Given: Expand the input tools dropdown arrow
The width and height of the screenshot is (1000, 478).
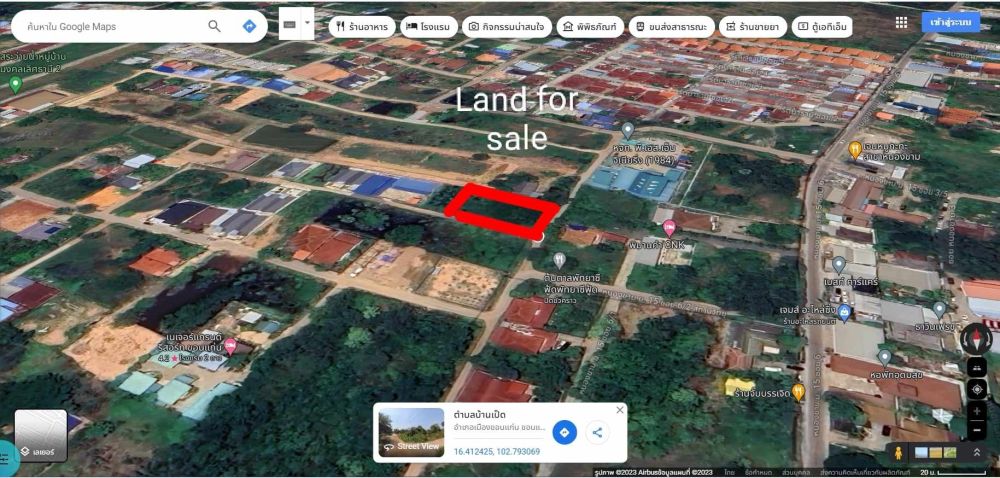Looking at the screenshot, I should click(x=307, y=22).
